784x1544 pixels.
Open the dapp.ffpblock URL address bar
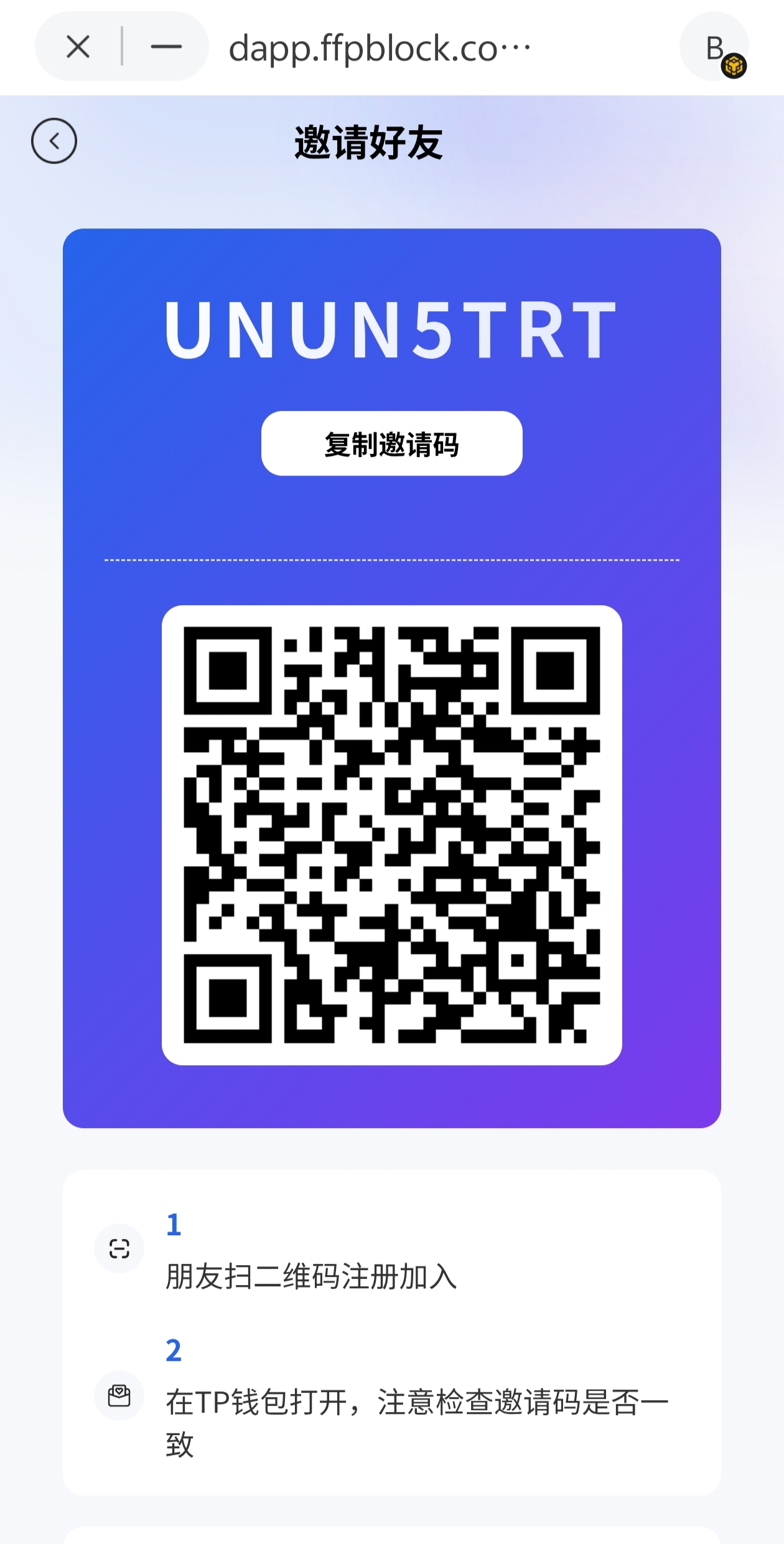click(380, 49)
